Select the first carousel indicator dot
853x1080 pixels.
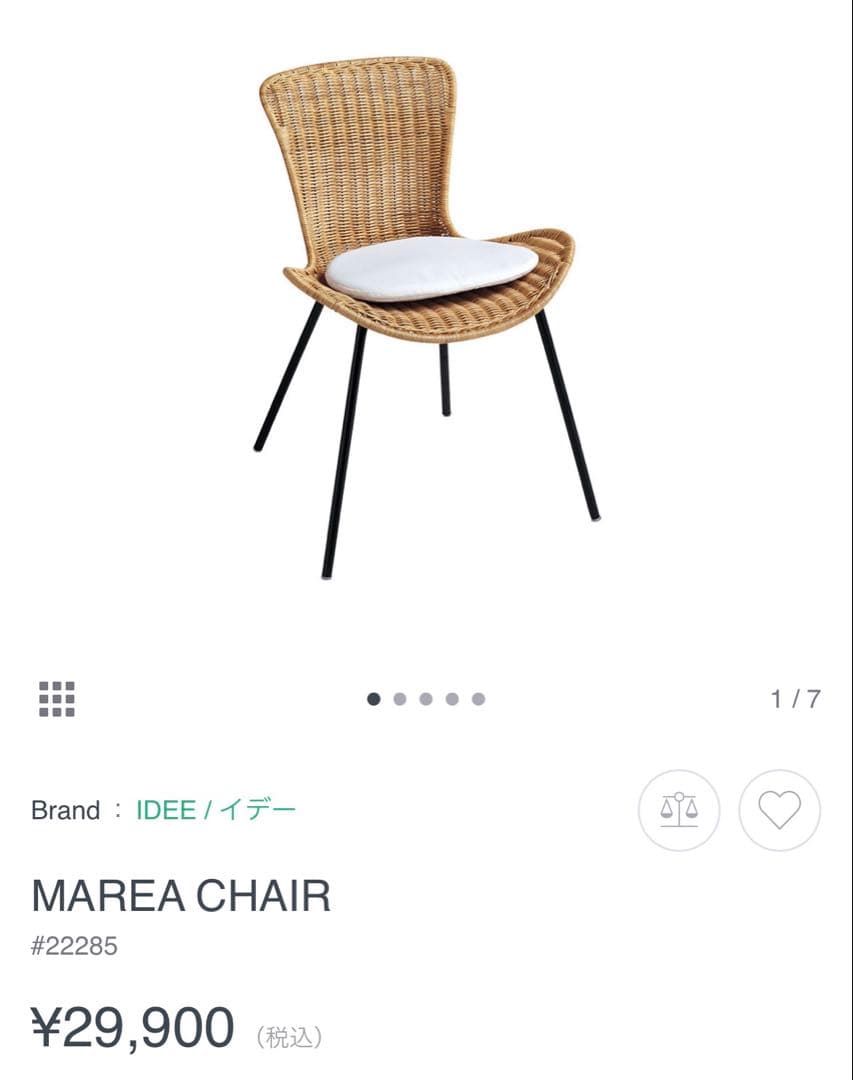pyautogui.click(x=372, y=697)
